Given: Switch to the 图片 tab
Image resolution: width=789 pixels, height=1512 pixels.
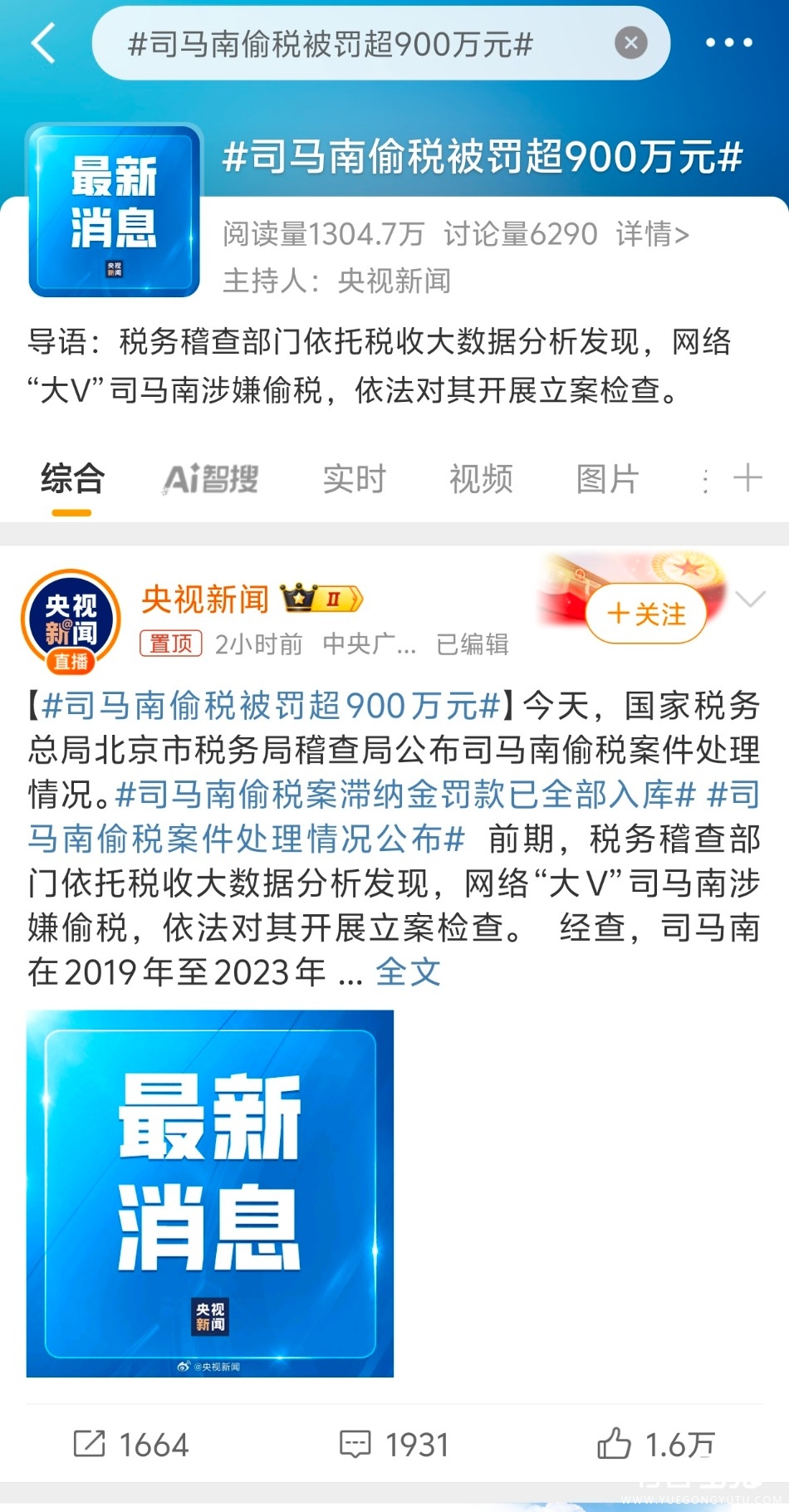Looking at the screenshot, I should (607, 479).
